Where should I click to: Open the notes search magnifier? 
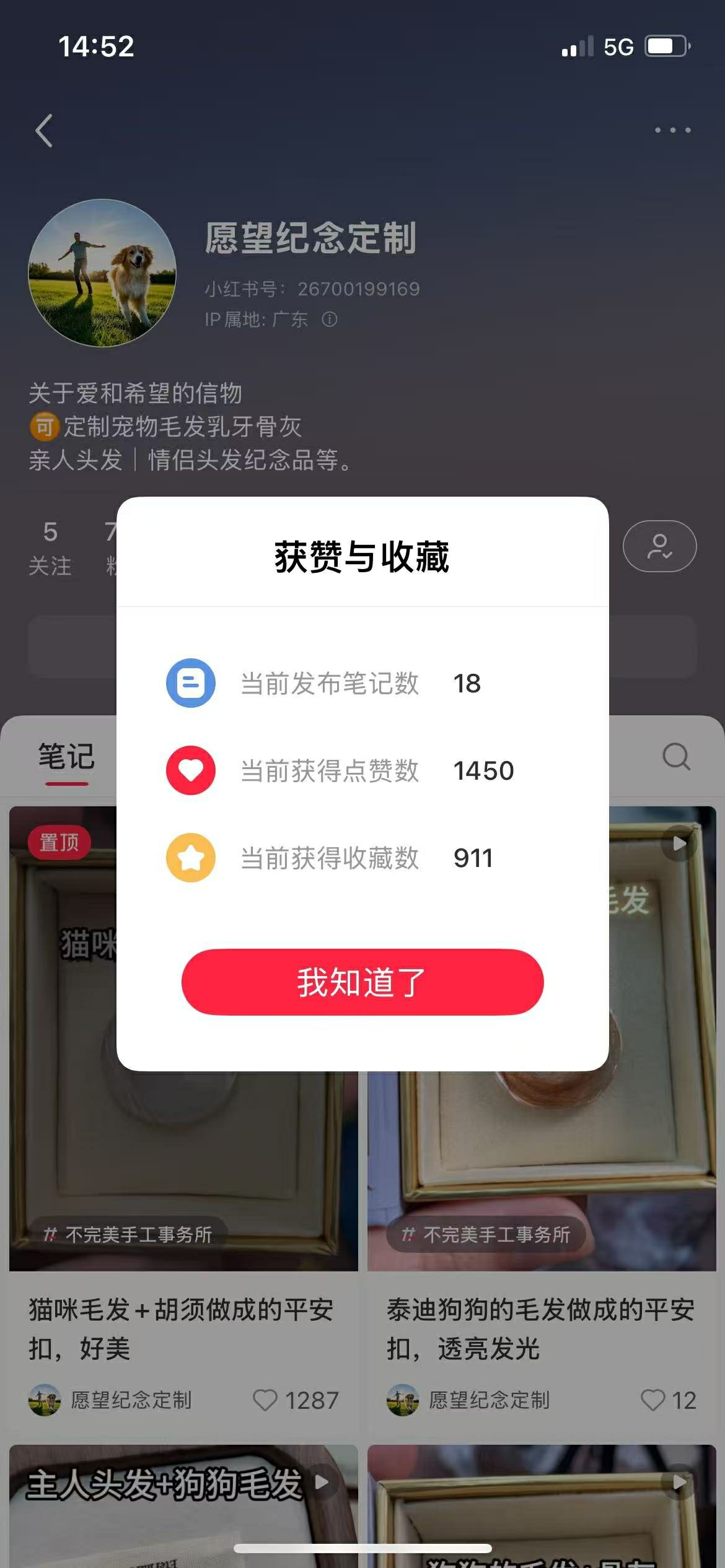675,756
